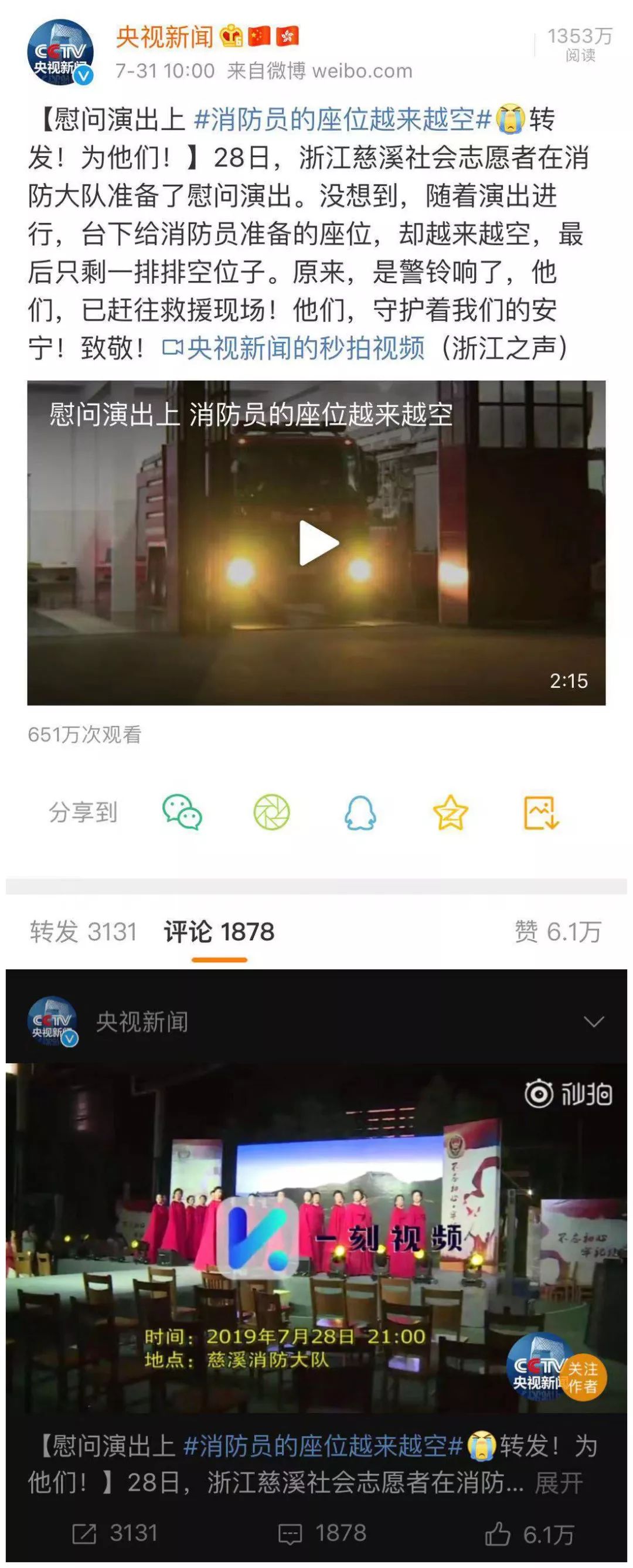Share the post to WeChat
This screenshot has width=633, height=1568.
[x=182, y=812]
